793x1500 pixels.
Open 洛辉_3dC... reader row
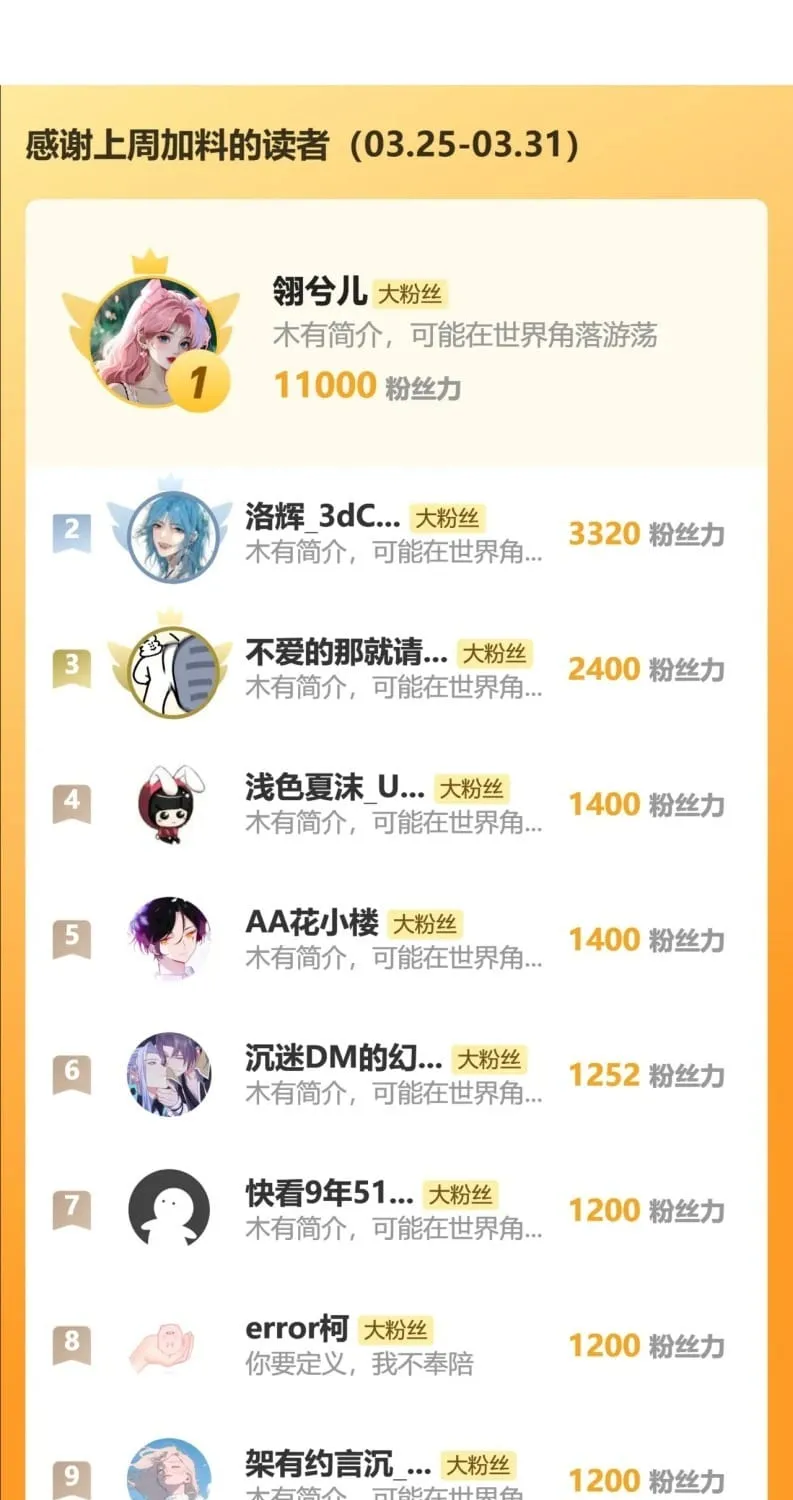click(322, 517)
